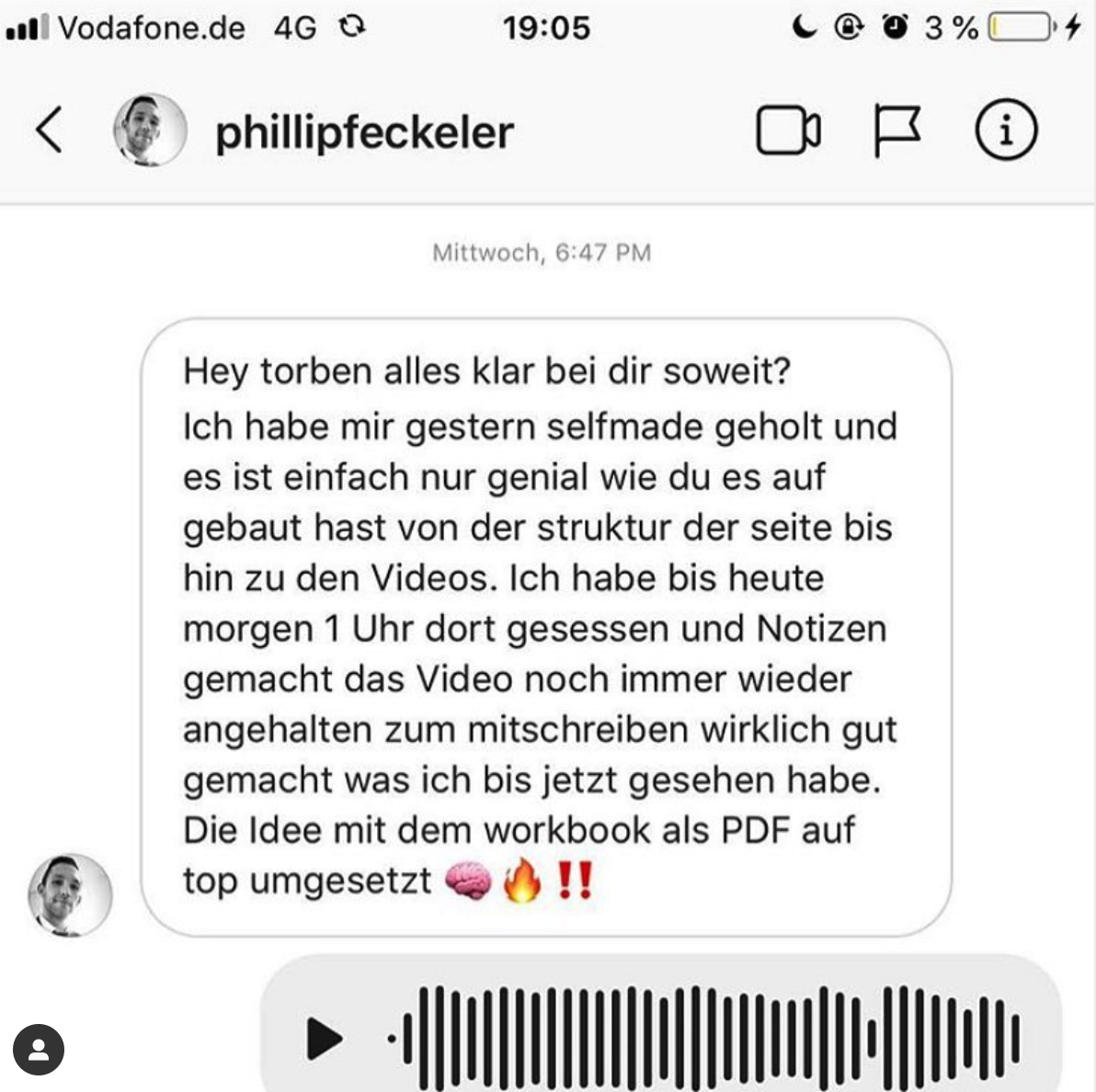
Task: Show tagged people icon
Action: (39, 1049)
